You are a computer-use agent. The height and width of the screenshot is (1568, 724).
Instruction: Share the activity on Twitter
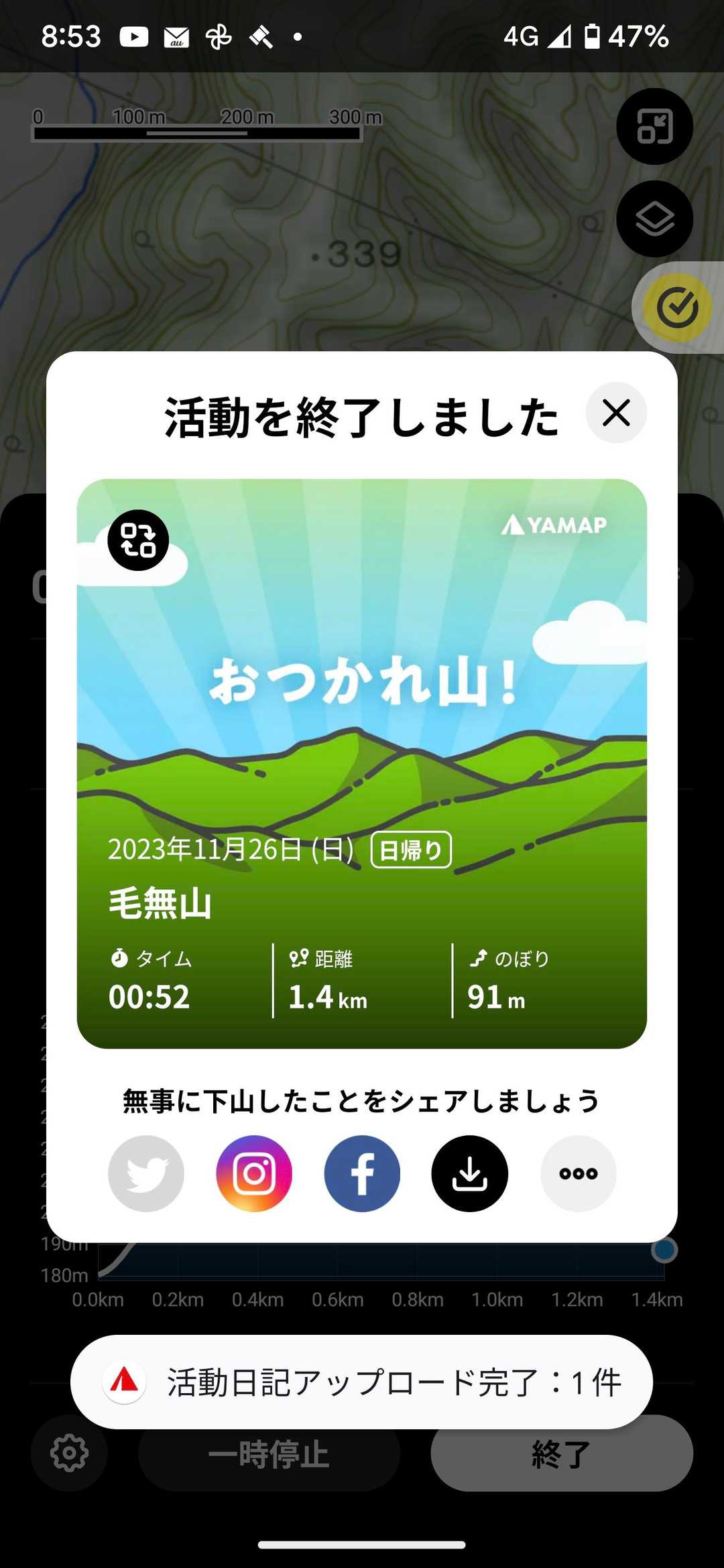pyautogui.click(x=146, y=1173)
